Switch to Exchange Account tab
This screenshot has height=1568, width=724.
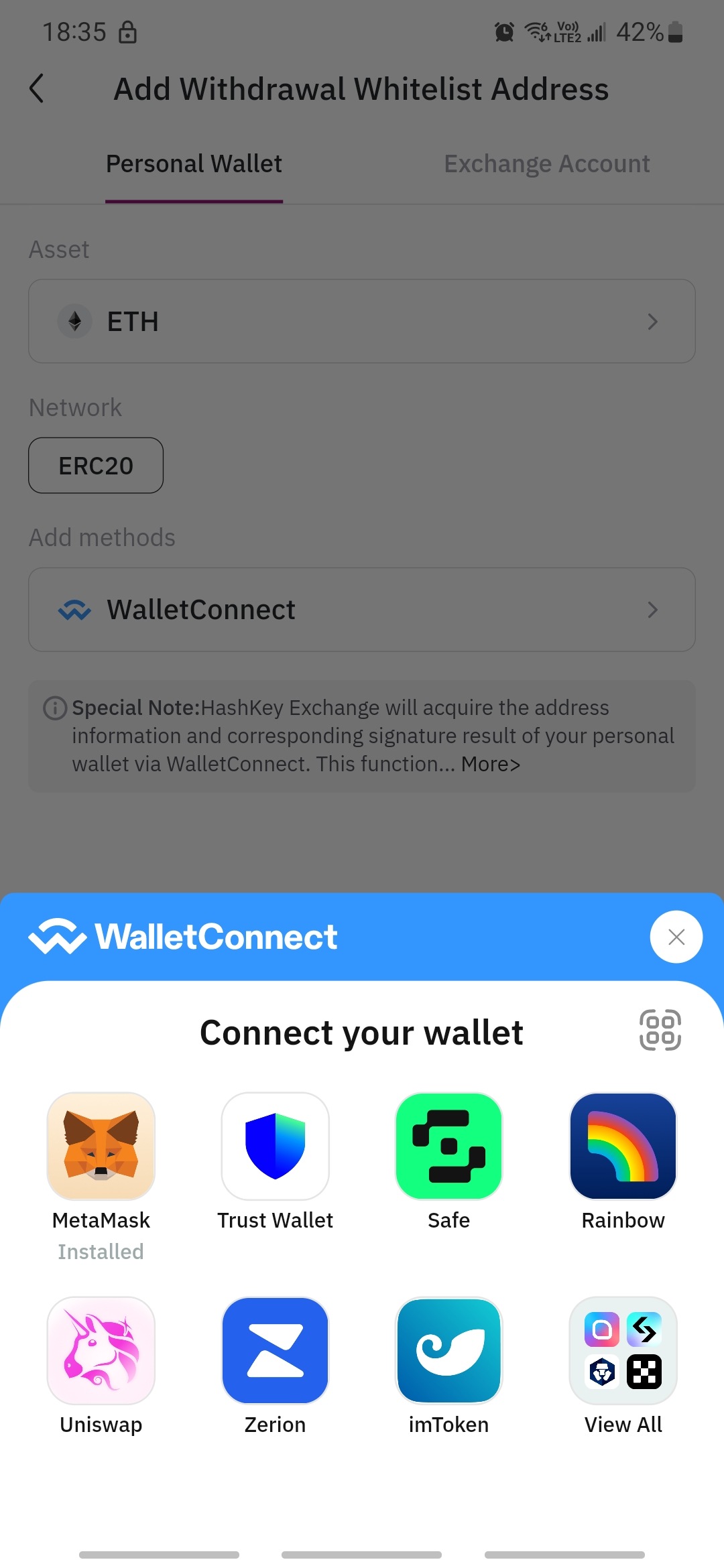[x=546, y=164]
